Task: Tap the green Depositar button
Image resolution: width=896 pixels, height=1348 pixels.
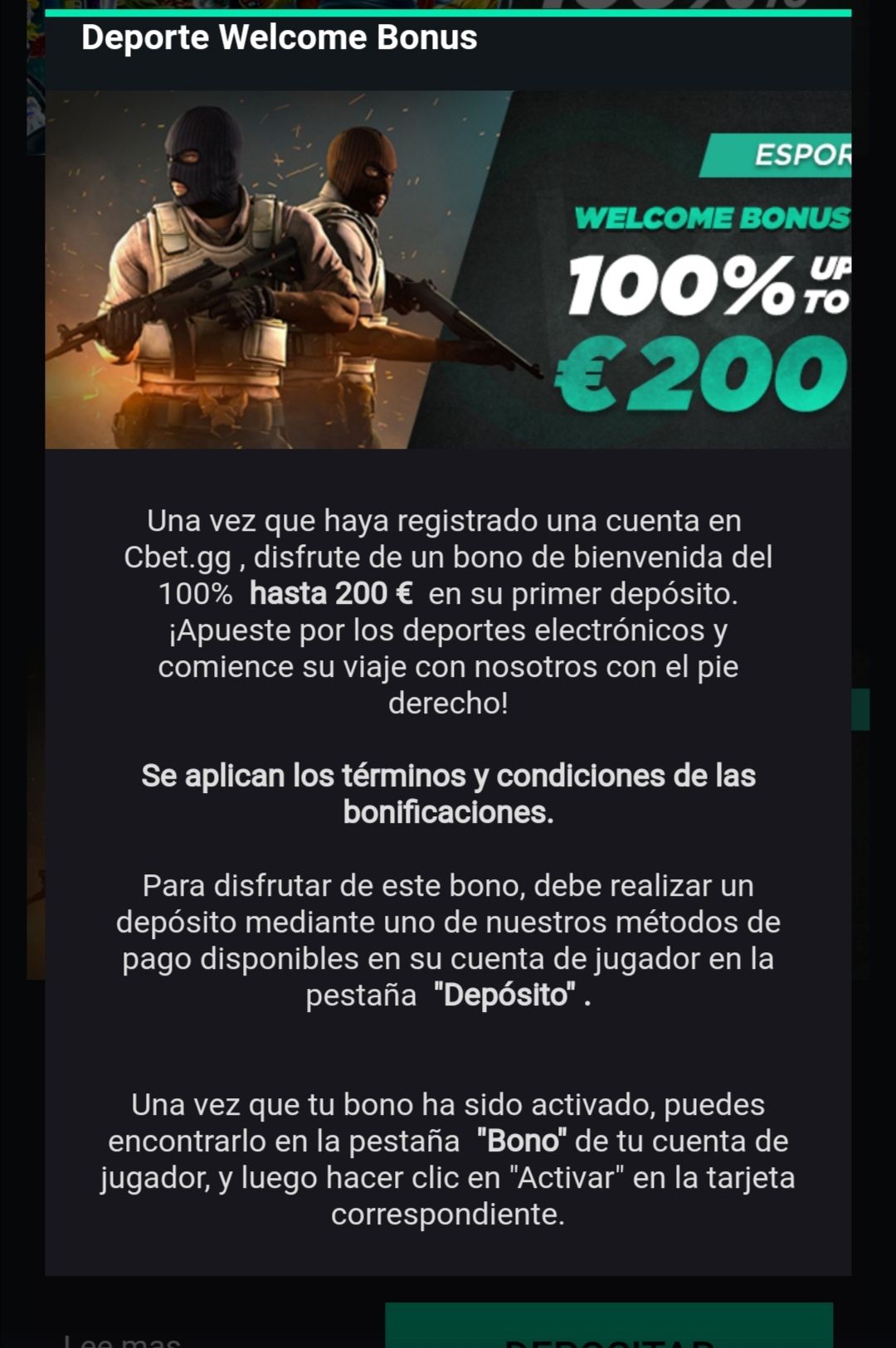Action: point(609,1329)
